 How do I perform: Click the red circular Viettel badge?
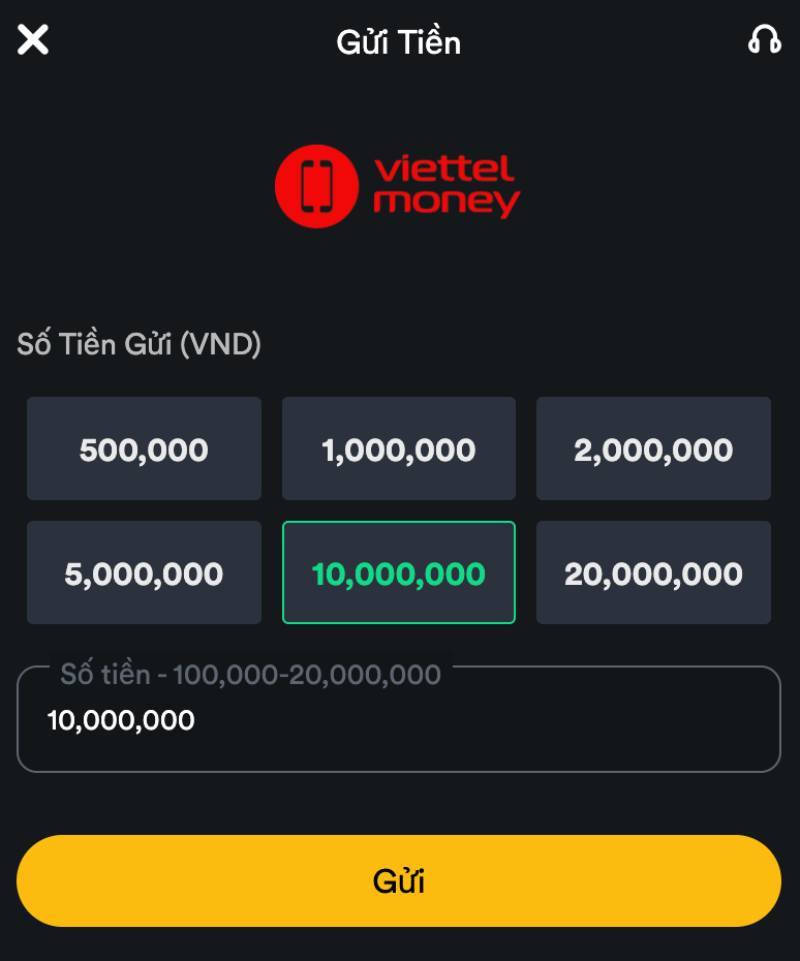[x=317, y=185]
